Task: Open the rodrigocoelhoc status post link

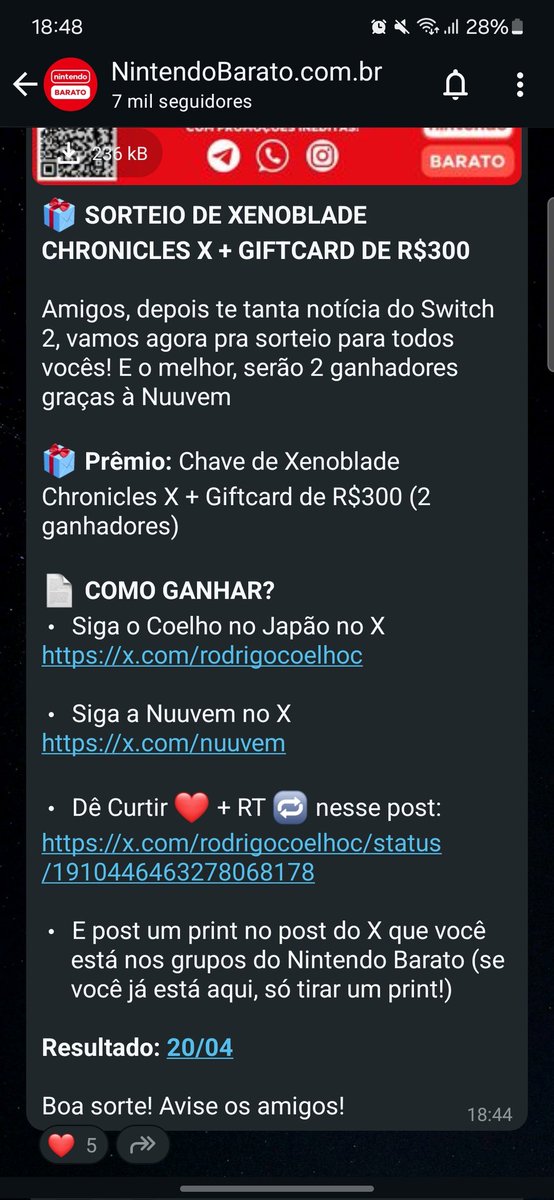Action: (x=241, y=857)
